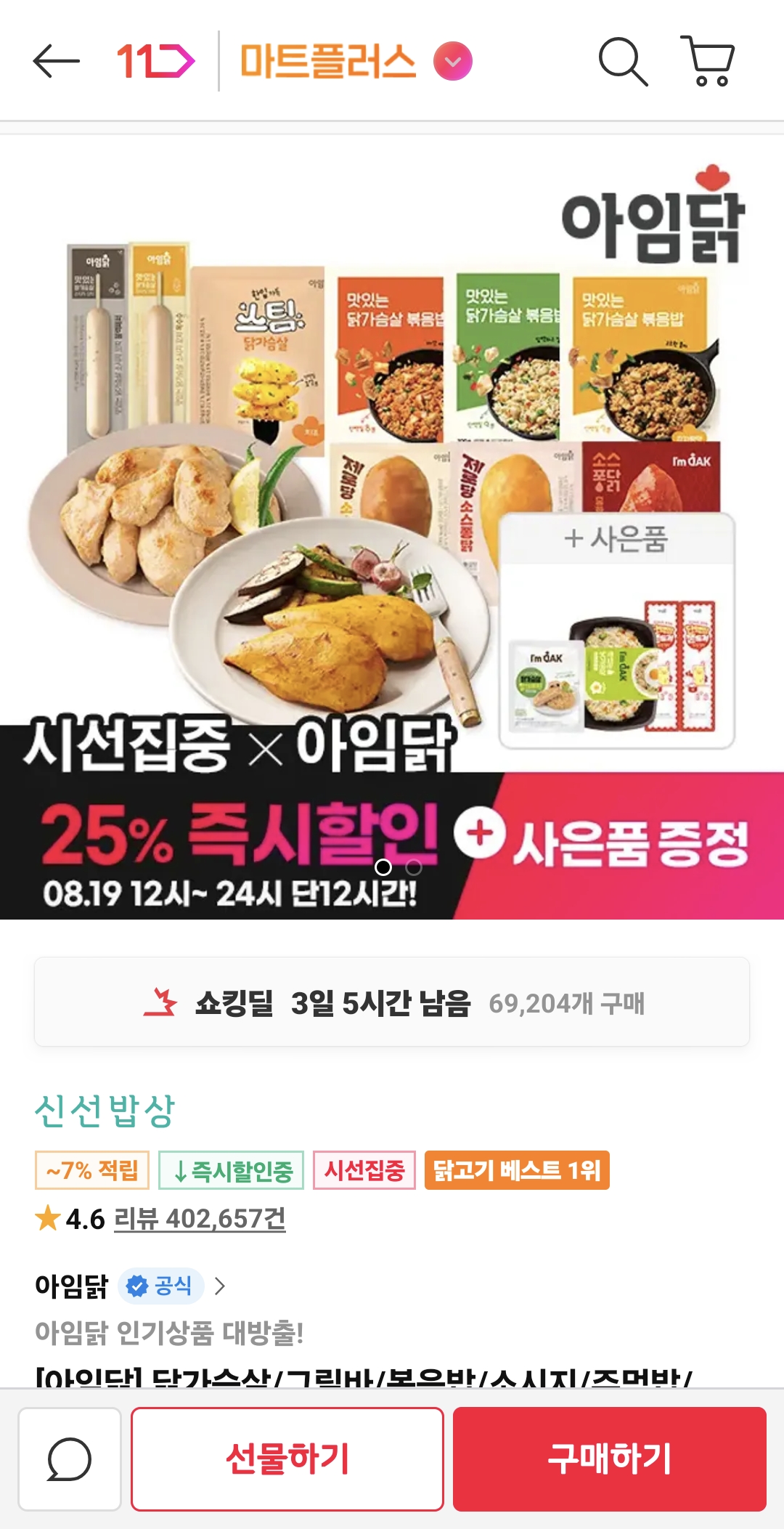Open 리뷰 402,657건 reviews
This screenshot has height=1529, width=784.
click(x=200, y=1219)
